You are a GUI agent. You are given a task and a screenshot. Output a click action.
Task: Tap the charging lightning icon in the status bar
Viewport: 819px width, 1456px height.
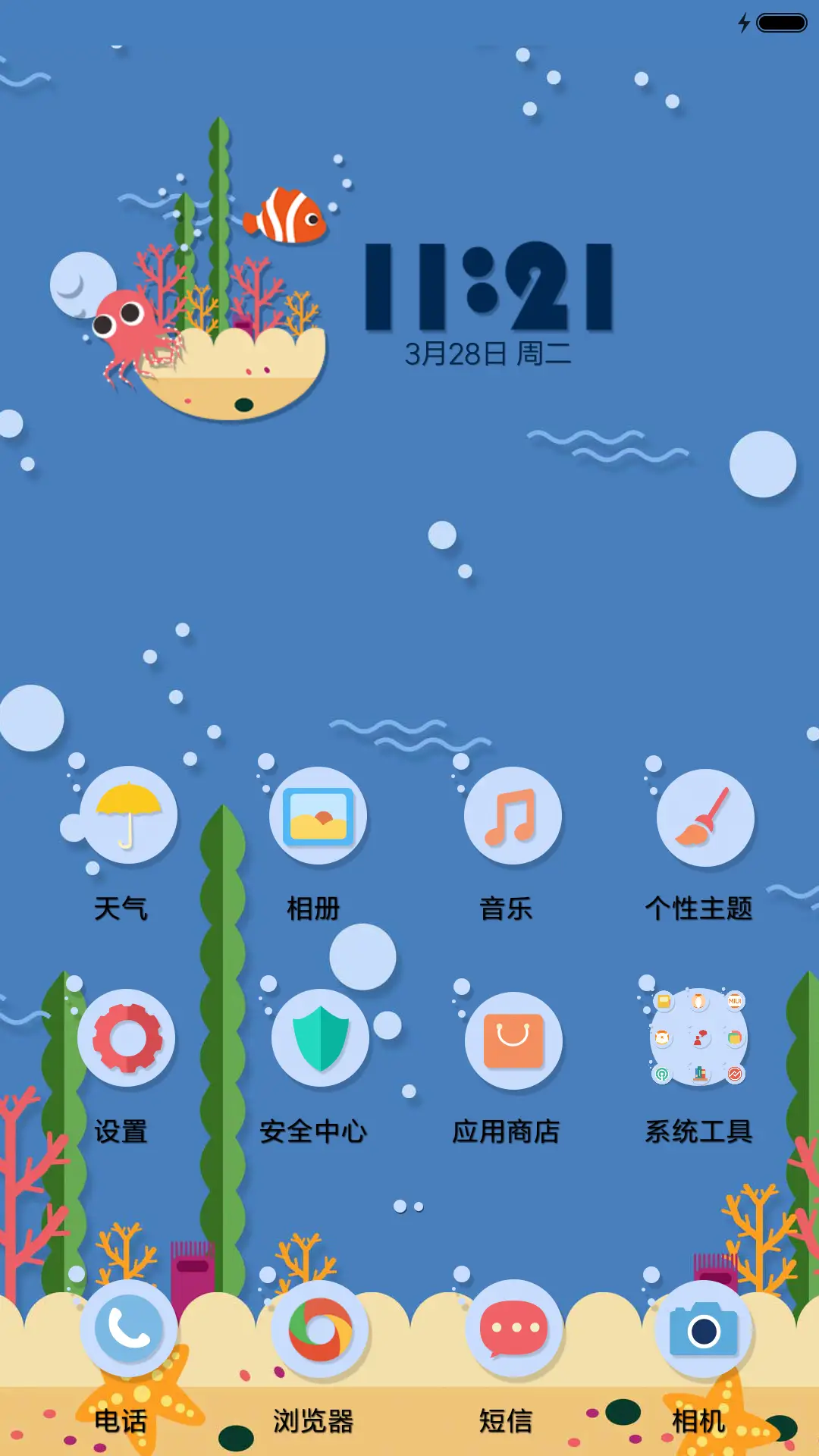(x=744, y=23)
